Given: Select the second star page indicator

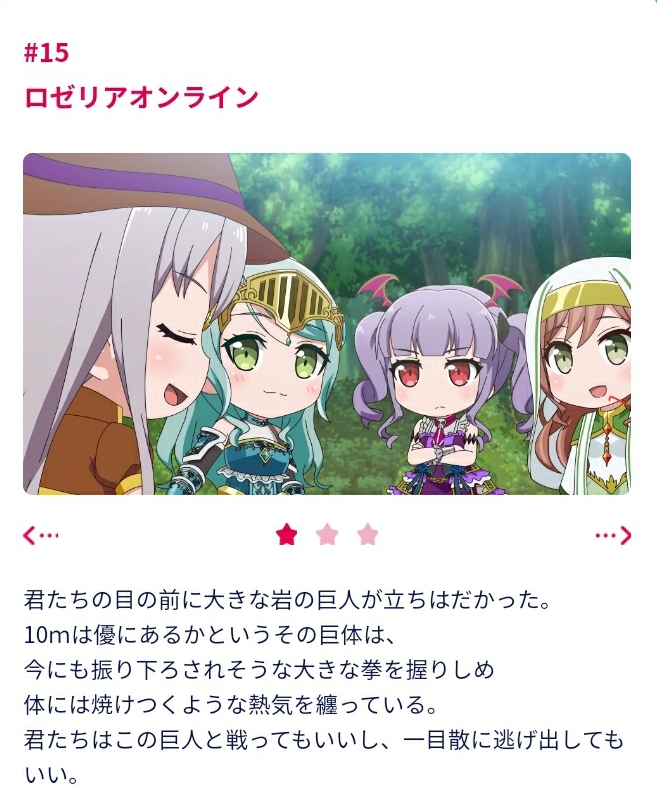Looking at the screenshot, I should [x=327, y=534].
